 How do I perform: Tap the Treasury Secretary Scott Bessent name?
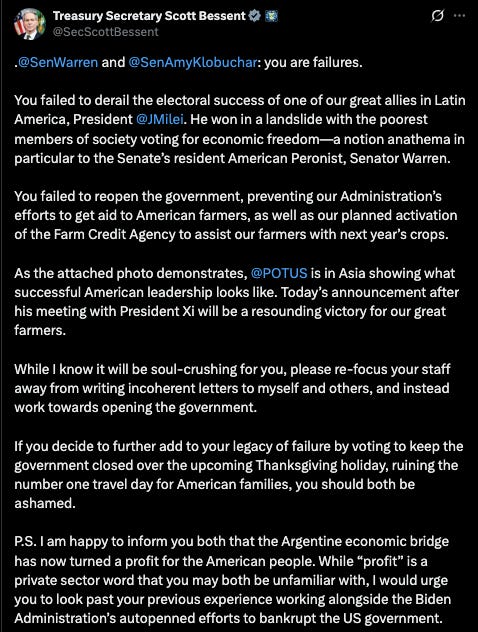149,16
